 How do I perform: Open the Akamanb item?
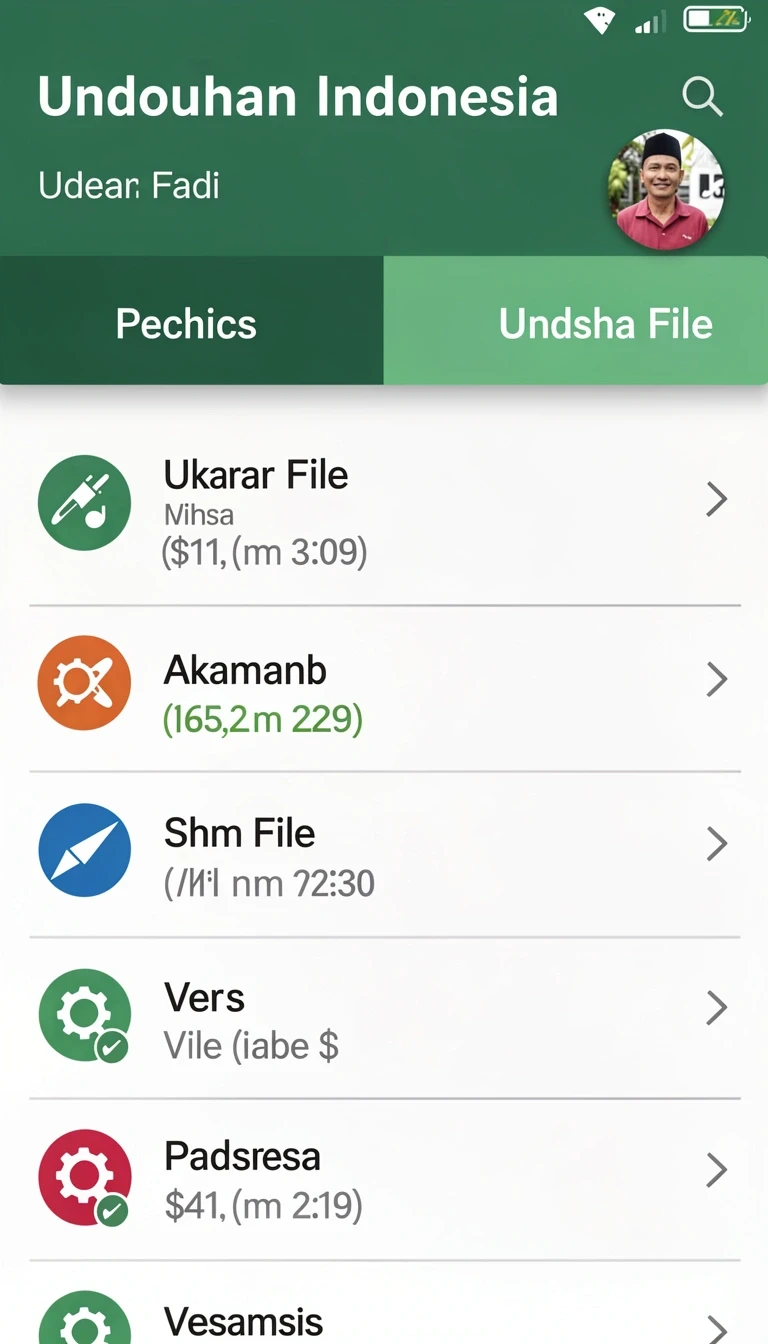[x=384, y=688]
